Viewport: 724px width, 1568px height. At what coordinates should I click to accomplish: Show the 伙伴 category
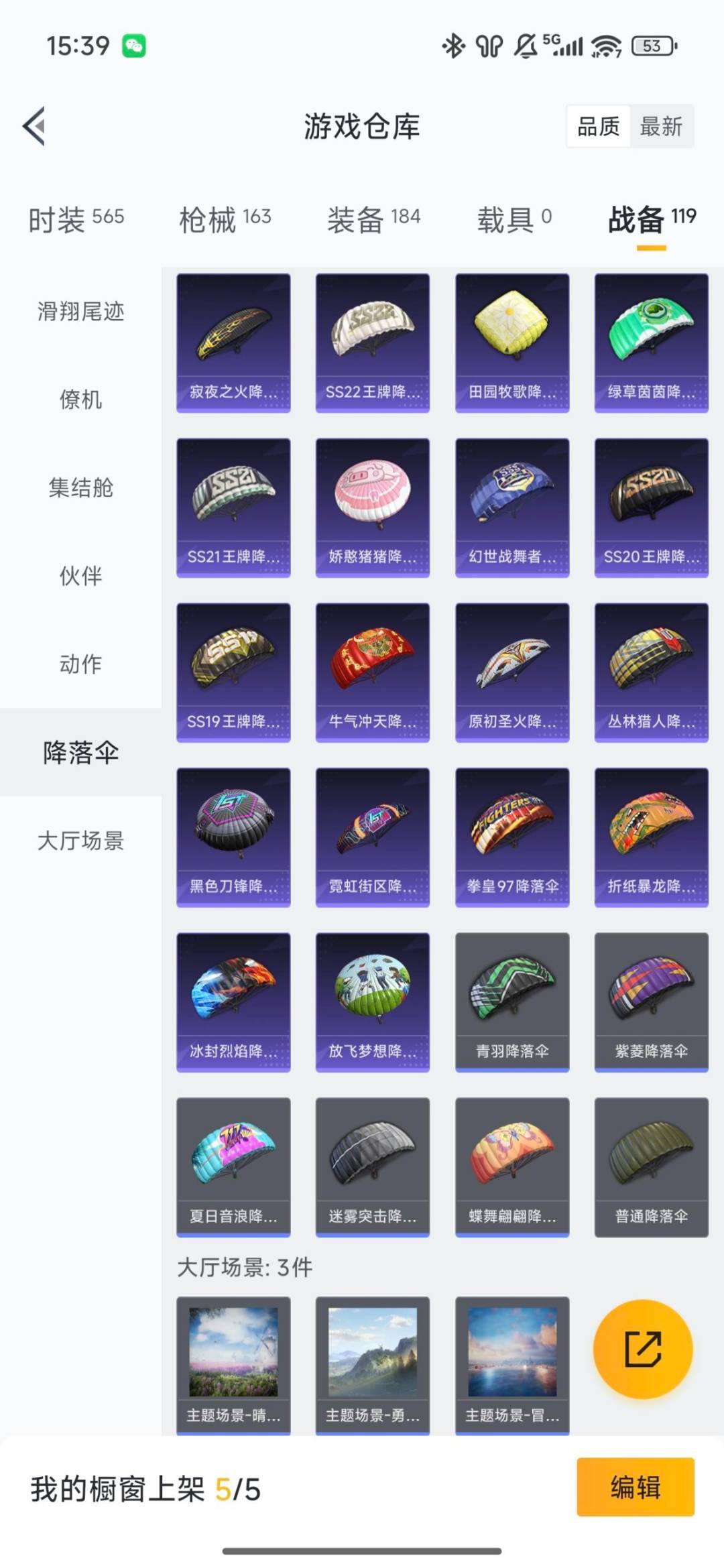(80, 576)
